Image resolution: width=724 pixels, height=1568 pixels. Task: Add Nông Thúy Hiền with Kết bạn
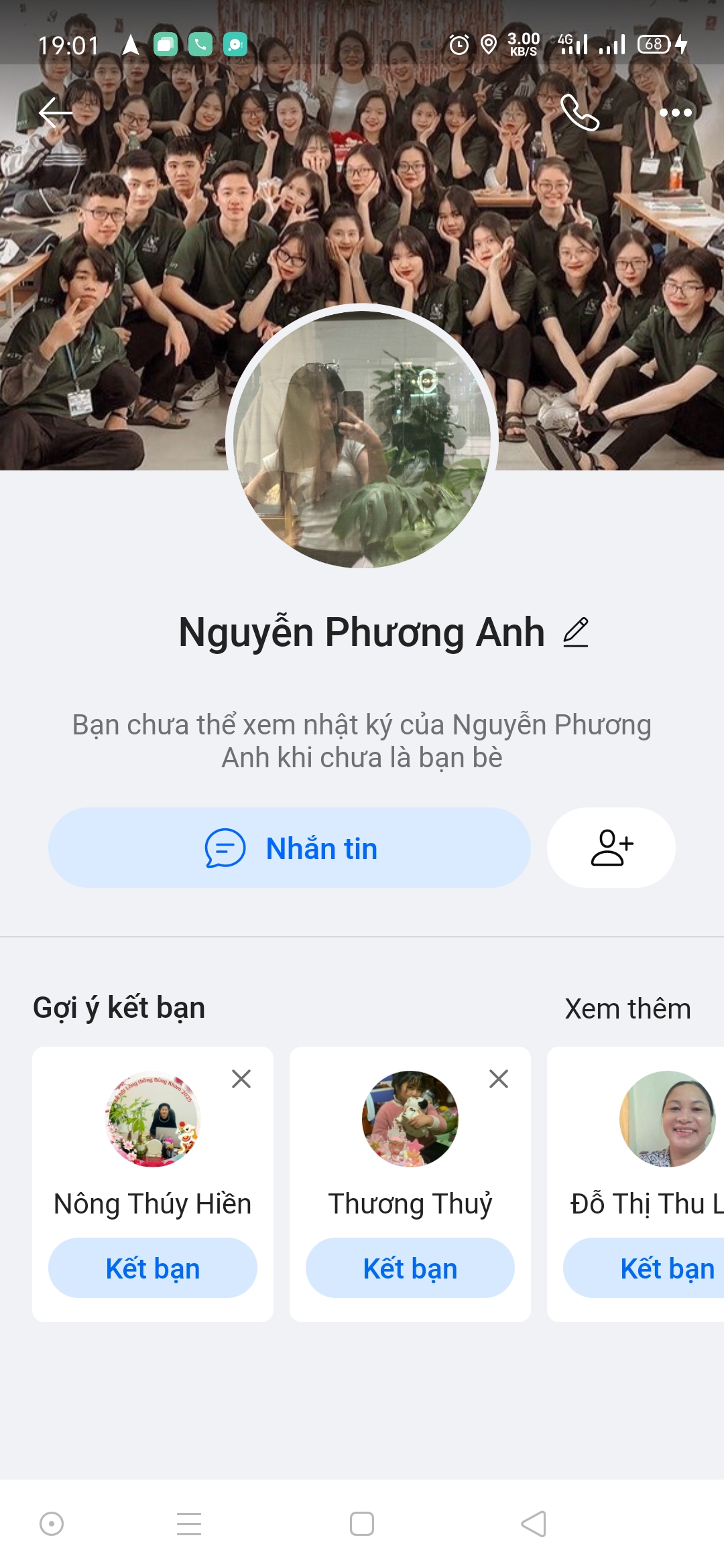153,1268
